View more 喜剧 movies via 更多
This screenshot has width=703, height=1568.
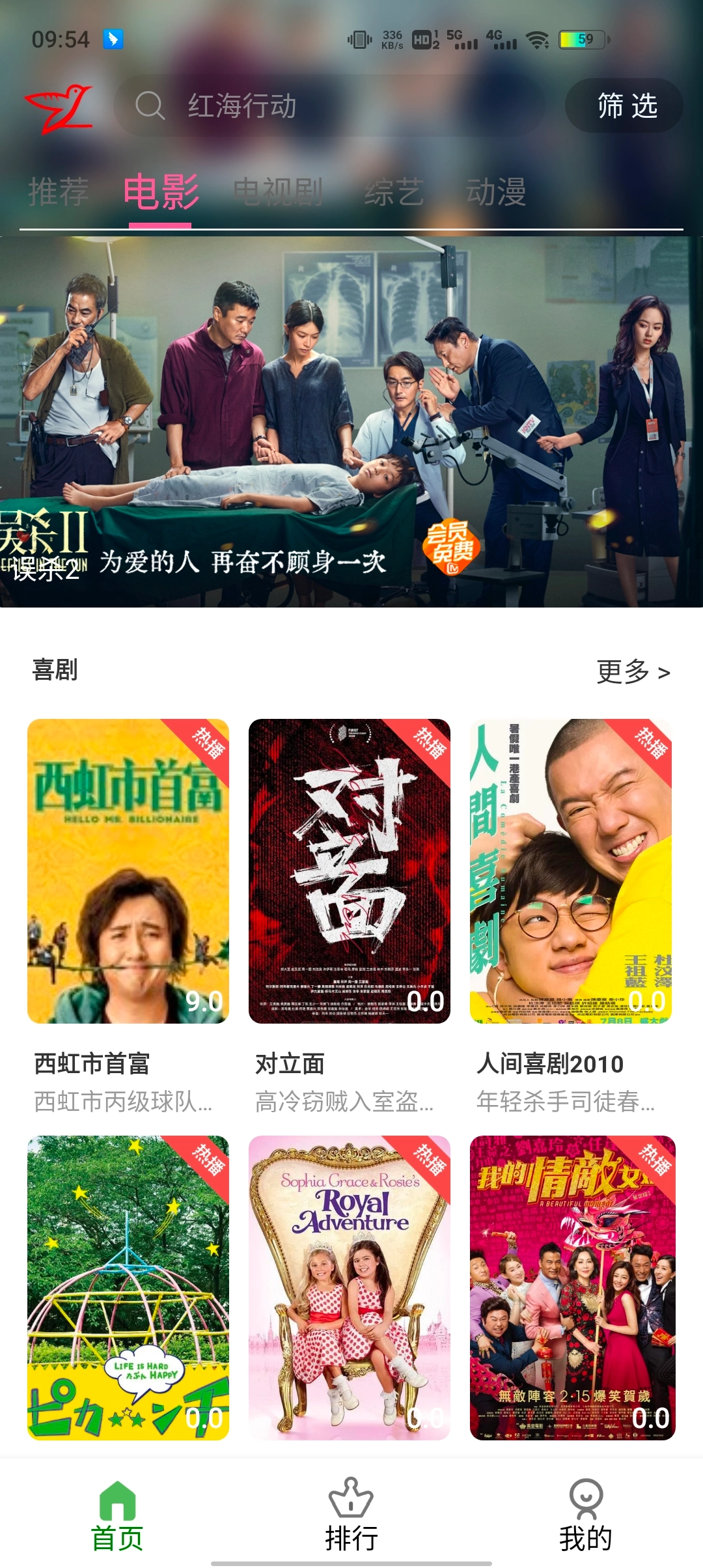pyautogui.click(x=633, y=671)
